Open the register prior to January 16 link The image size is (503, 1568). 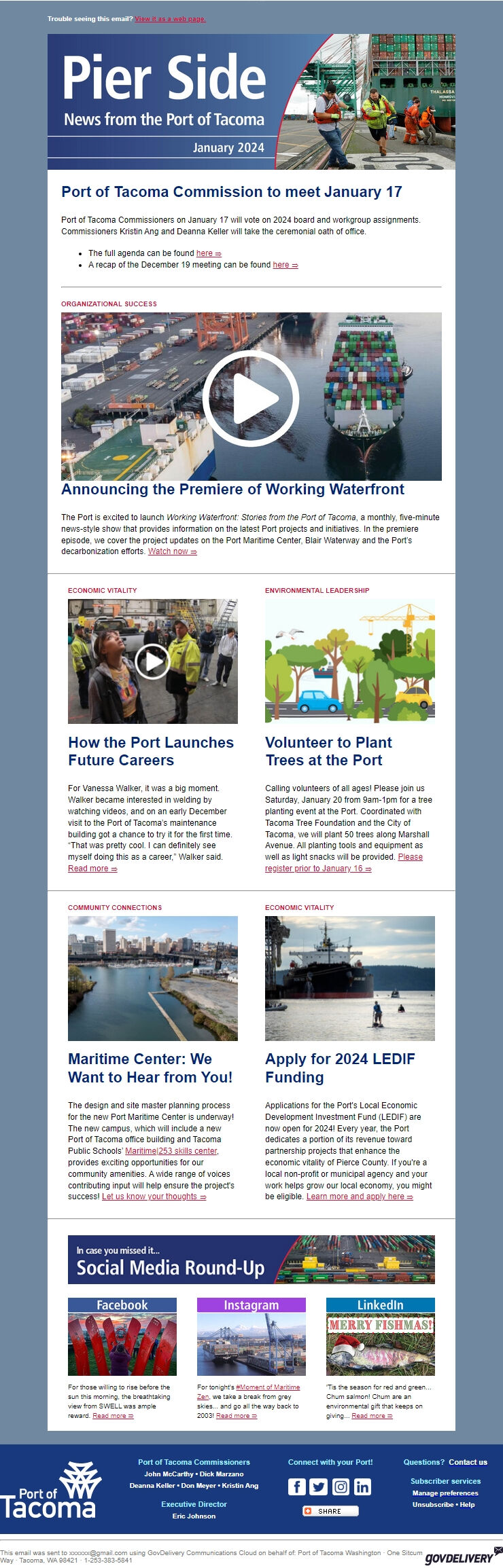tap(317, 869)
